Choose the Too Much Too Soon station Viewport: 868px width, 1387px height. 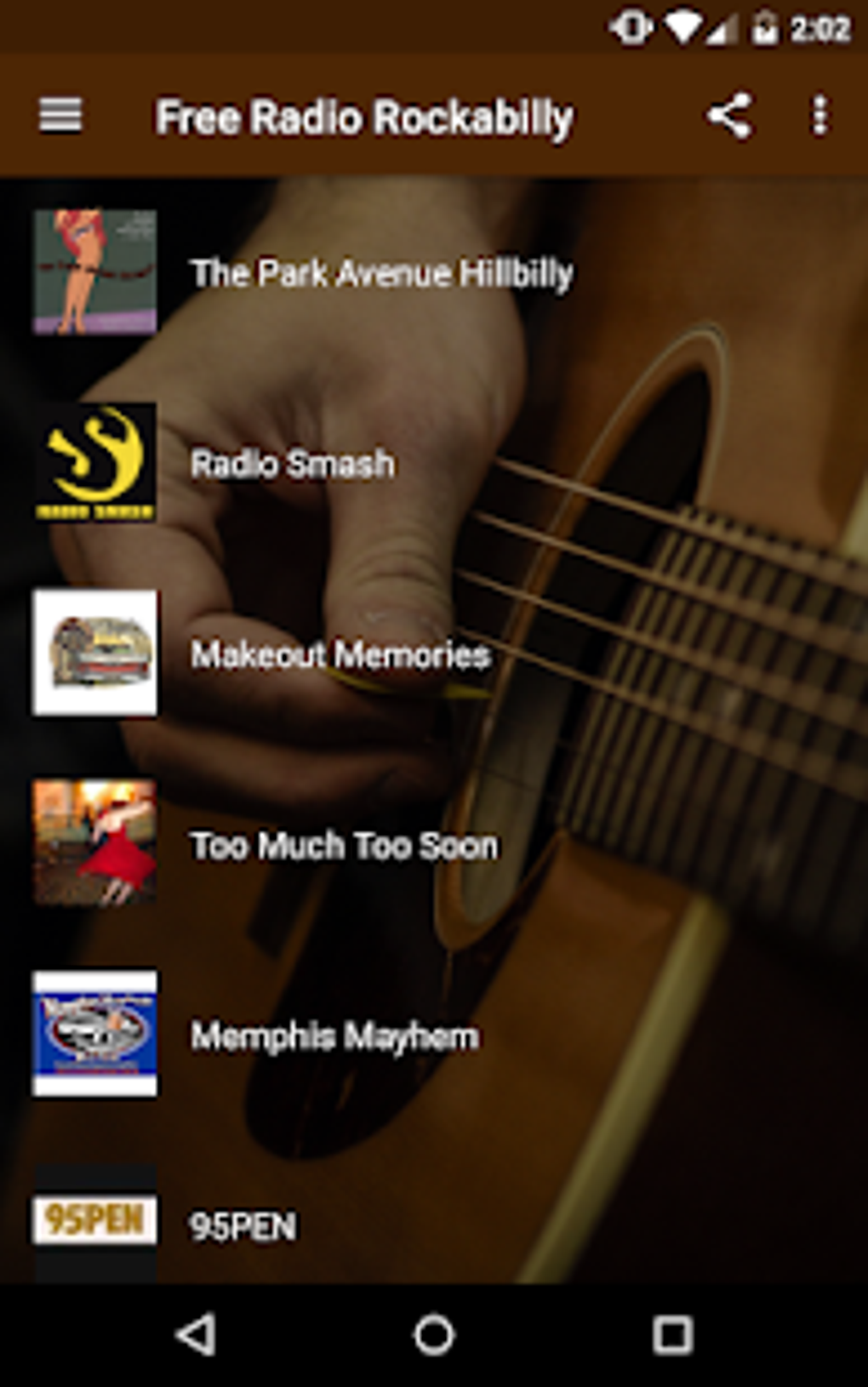pos(344,846)
